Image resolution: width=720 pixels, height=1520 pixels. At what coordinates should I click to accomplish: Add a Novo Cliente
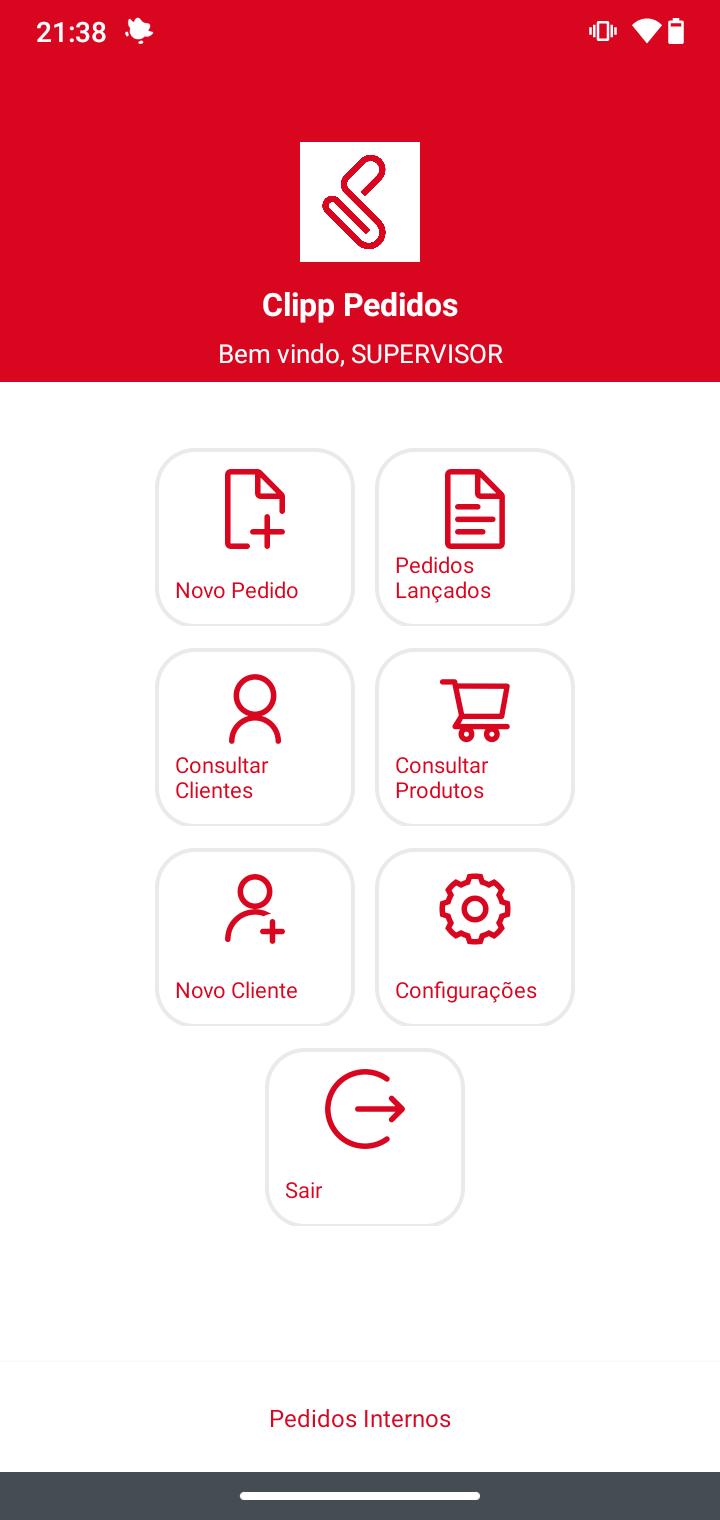pos(255,937)
